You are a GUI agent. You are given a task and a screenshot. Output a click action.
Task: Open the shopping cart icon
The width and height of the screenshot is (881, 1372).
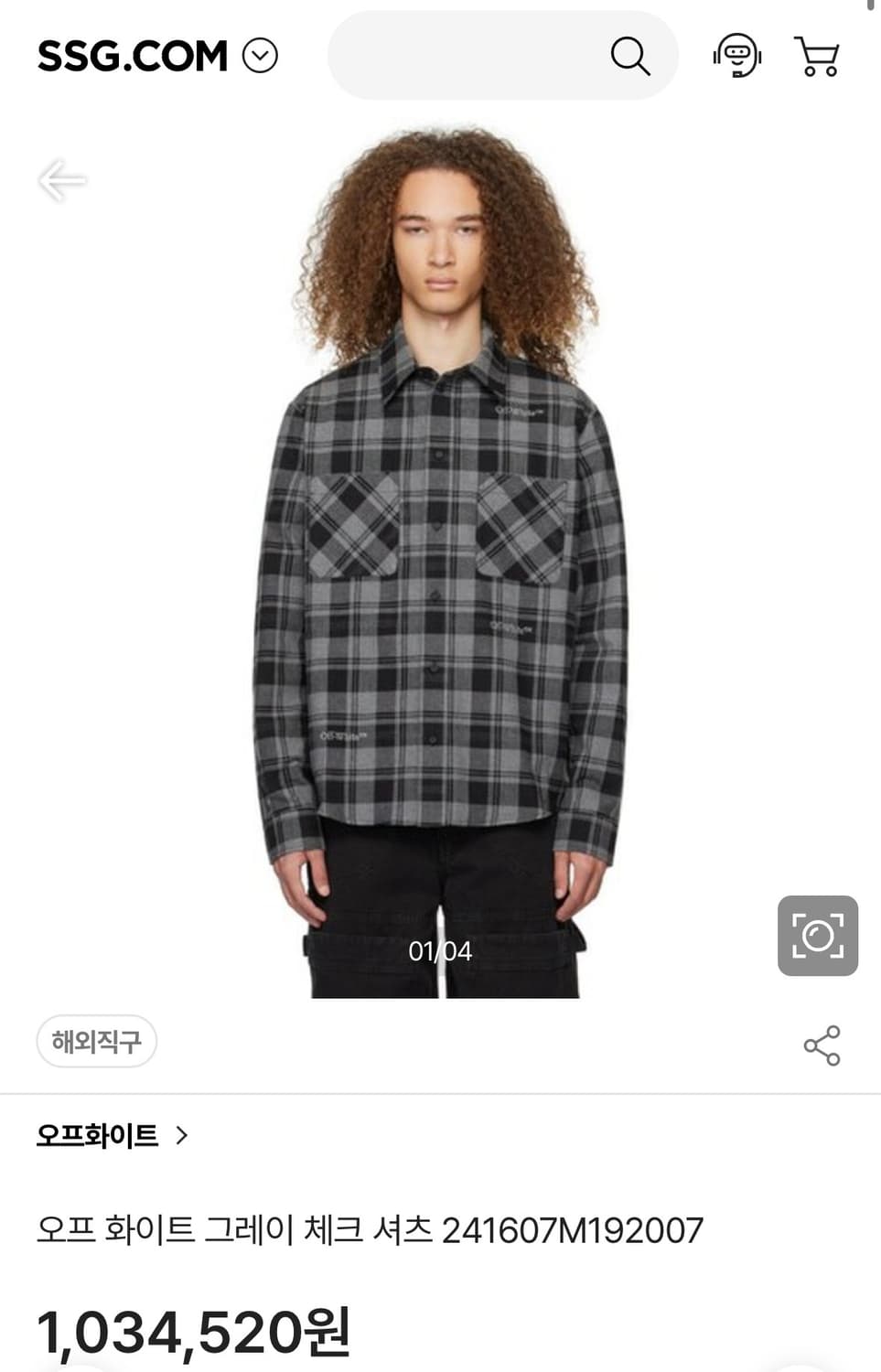[819, 57]
